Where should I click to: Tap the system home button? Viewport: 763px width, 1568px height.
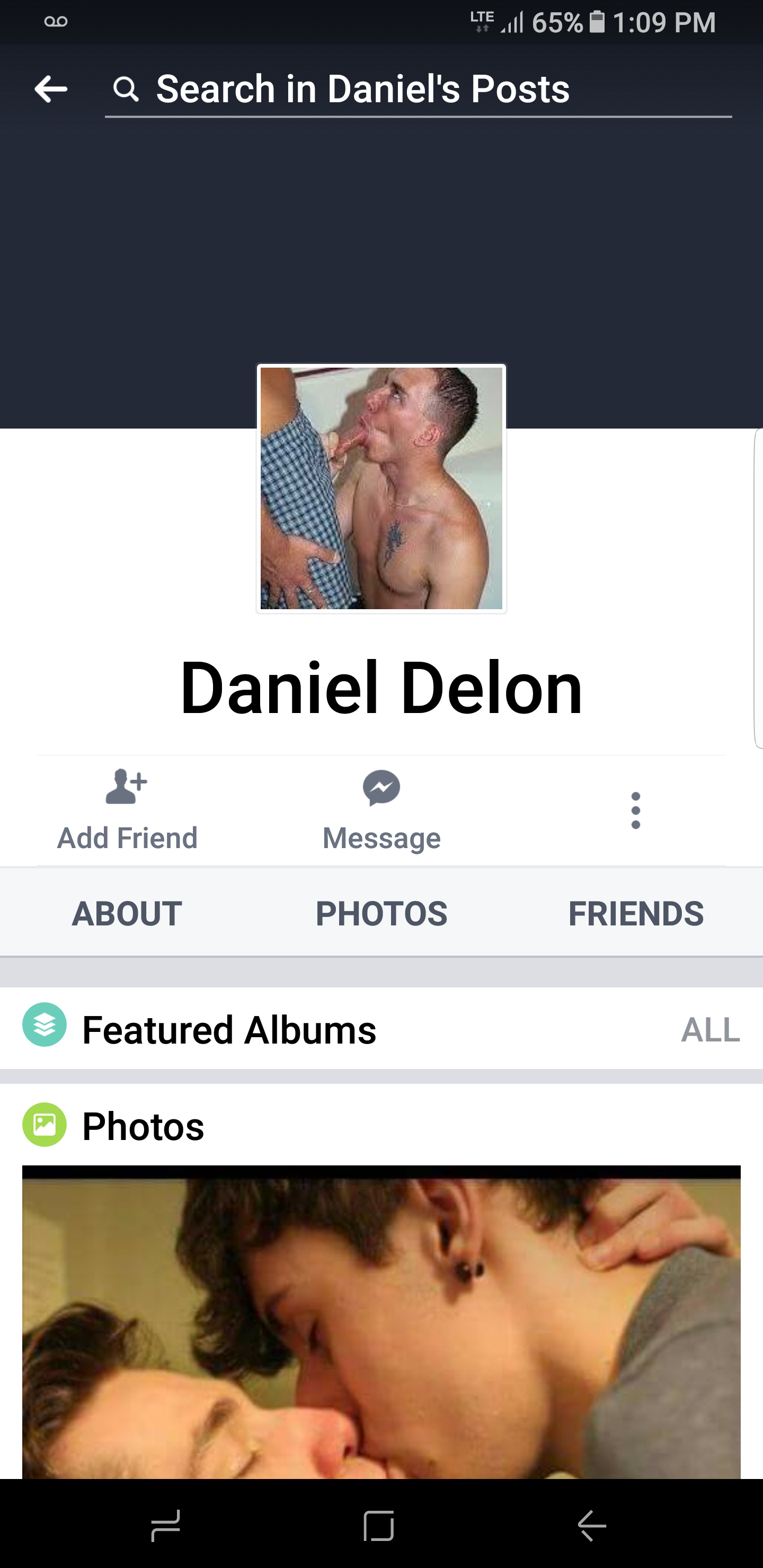pos(378,1526)
